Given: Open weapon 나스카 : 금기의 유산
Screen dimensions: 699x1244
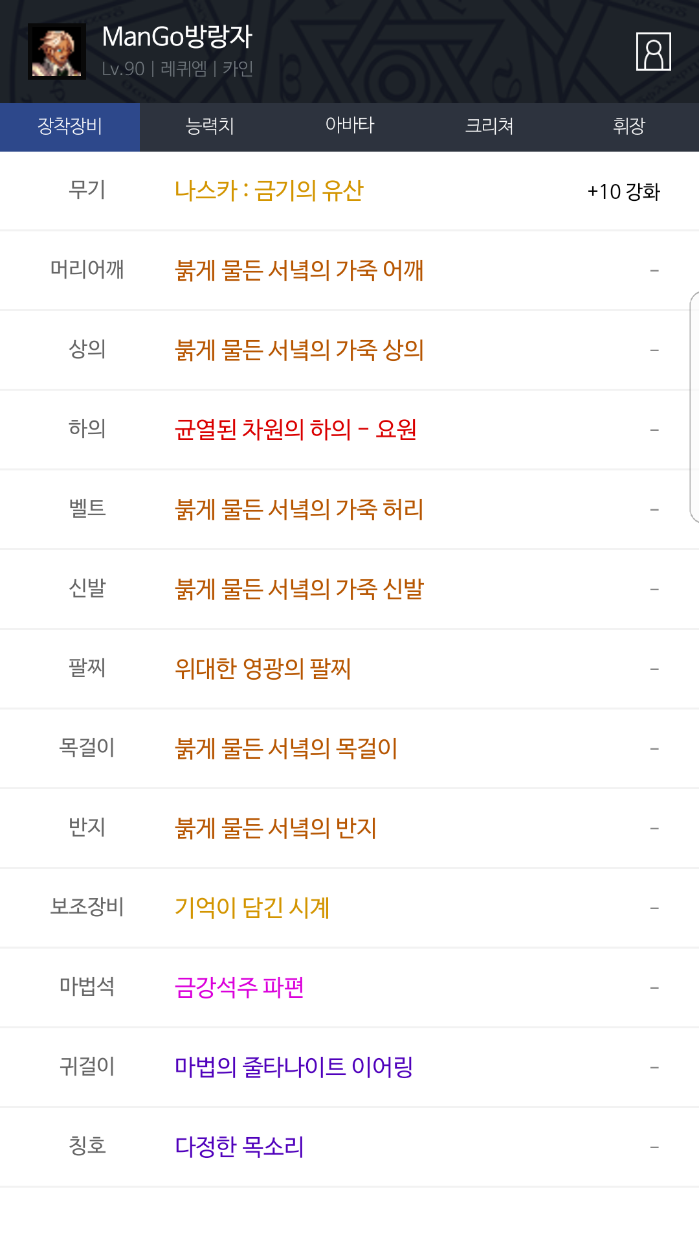Looking at the screenshot, I should pos(269,190).
